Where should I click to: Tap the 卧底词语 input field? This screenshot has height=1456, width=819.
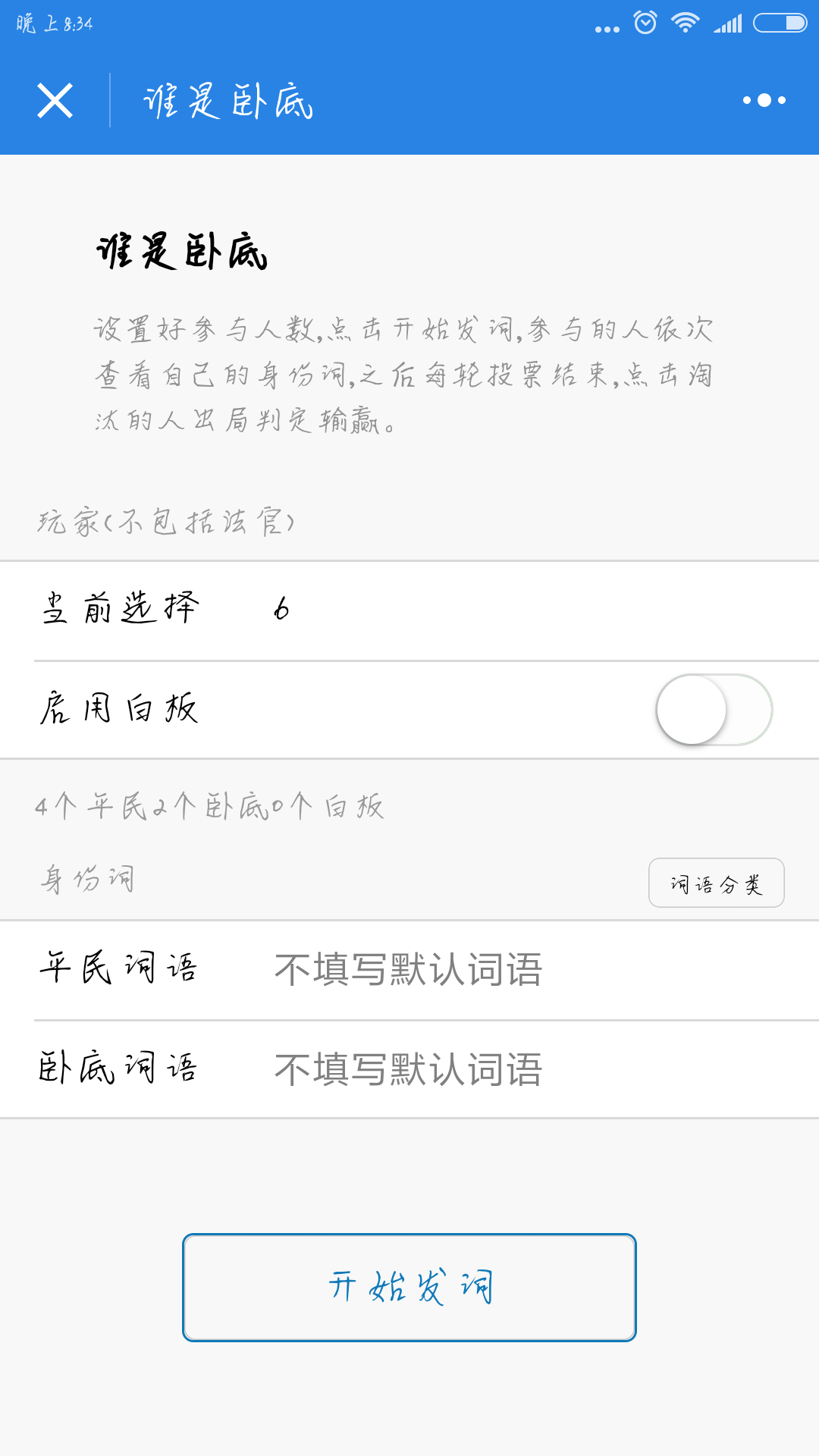tap(531, 1070)
